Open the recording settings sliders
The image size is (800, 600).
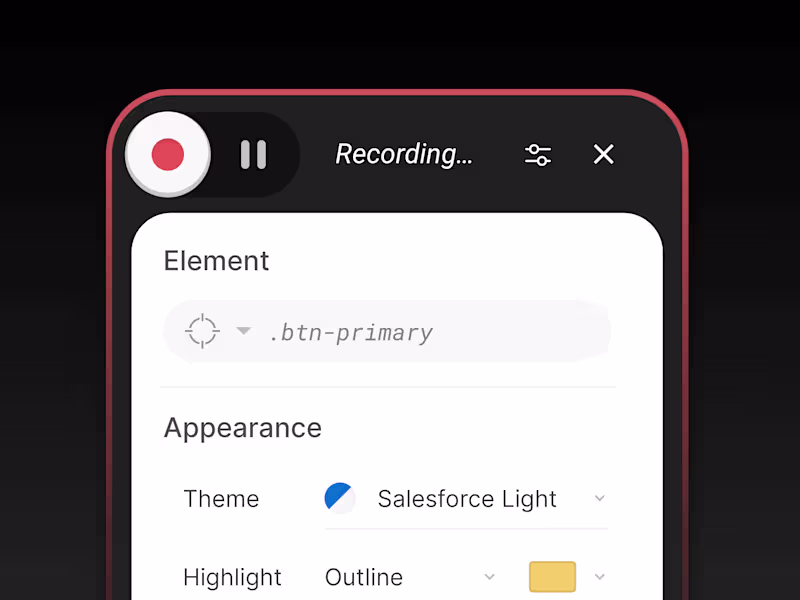[538, 155]
